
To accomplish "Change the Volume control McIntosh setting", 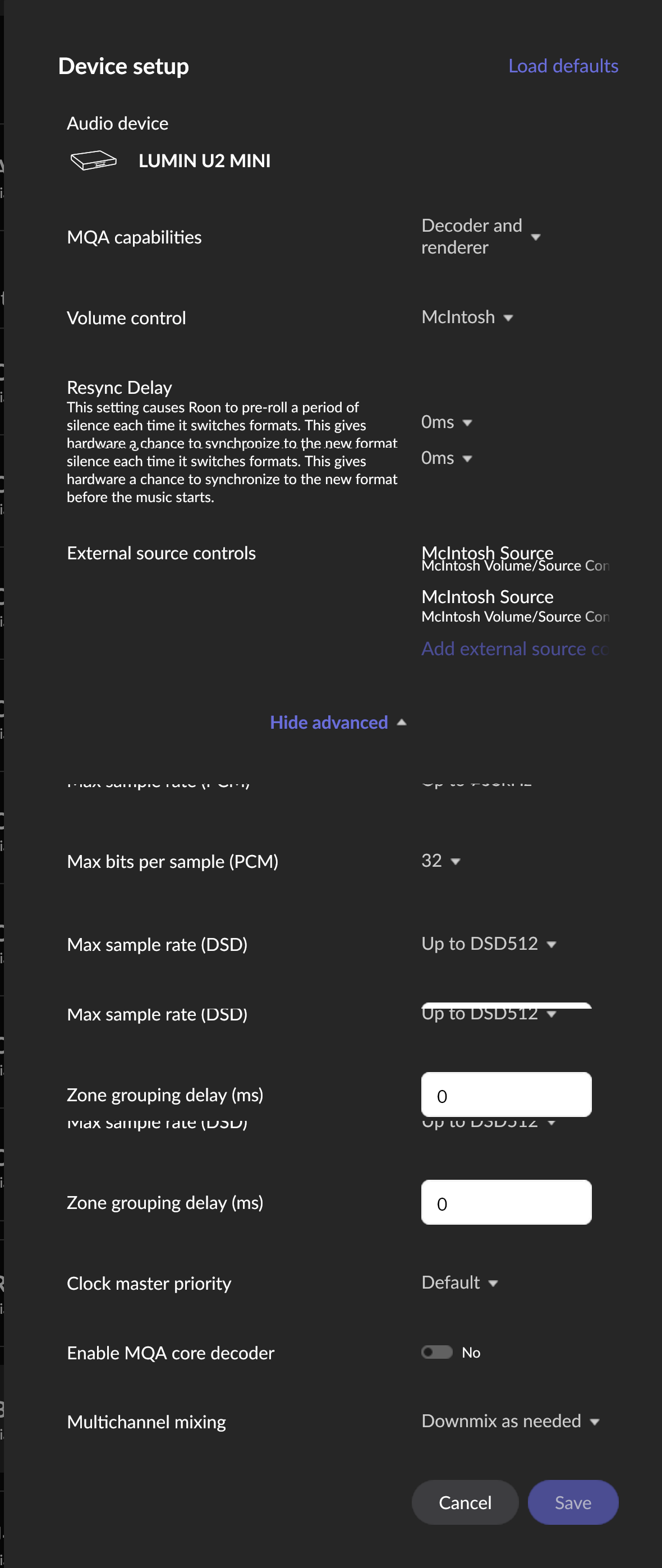I will [x=467, y=317].
